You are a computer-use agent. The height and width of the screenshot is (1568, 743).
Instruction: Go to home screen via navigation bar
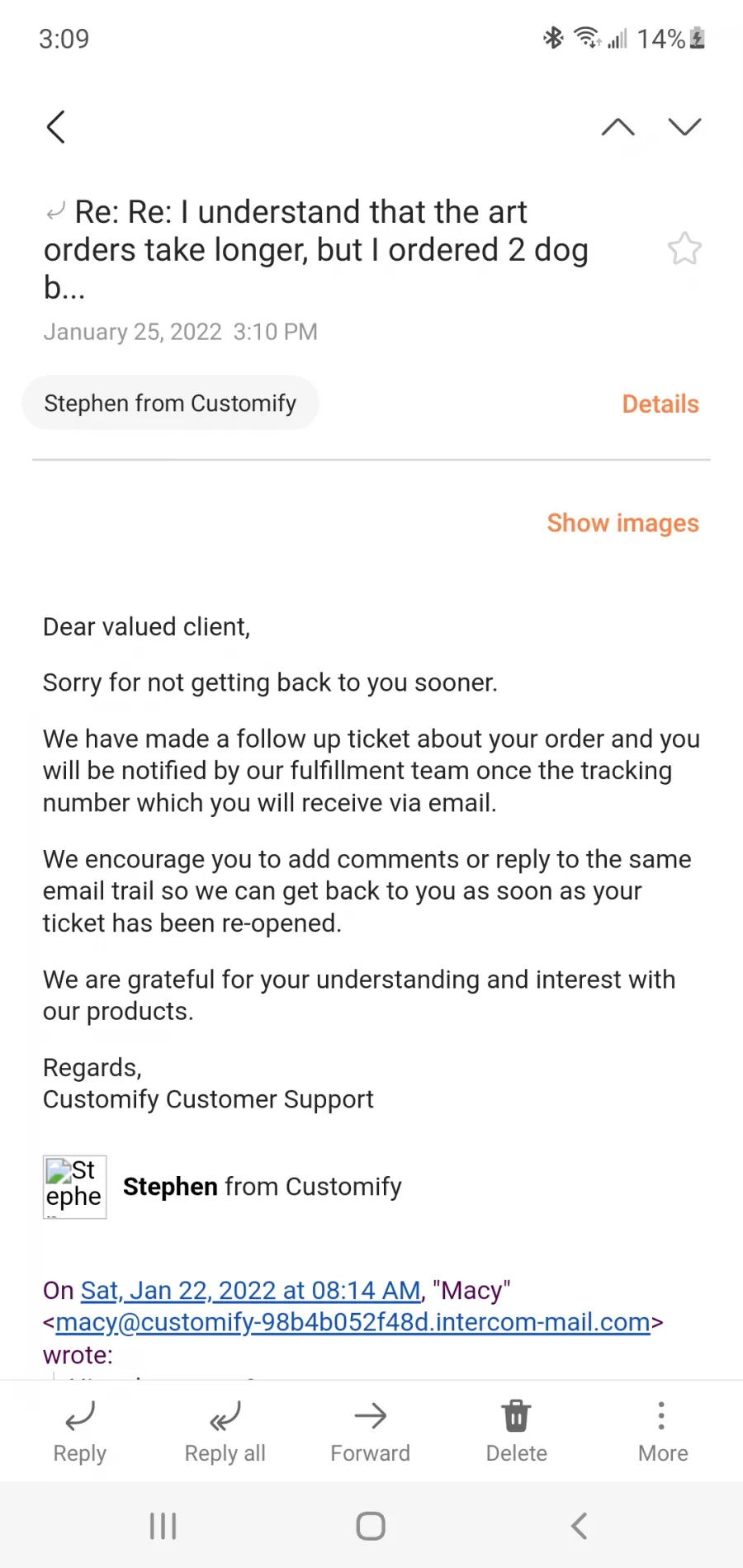pos(371,1526)
